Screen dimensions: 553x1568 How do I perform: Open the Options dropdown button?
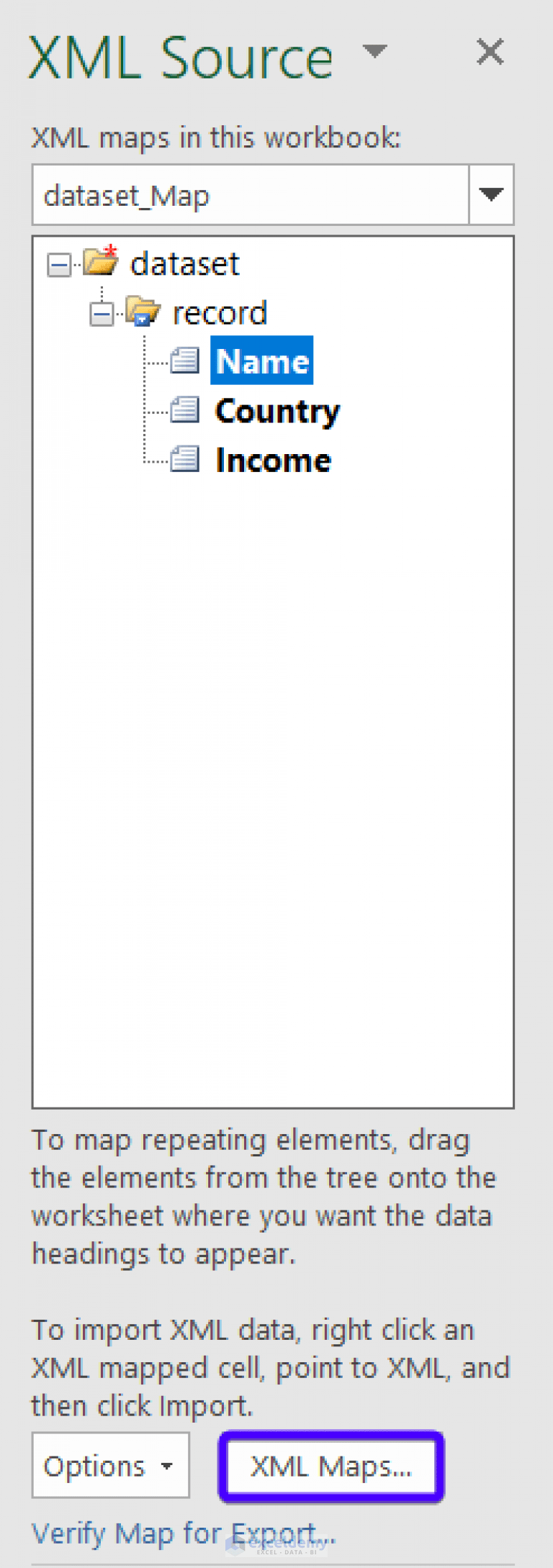(x=110, y=1466)
